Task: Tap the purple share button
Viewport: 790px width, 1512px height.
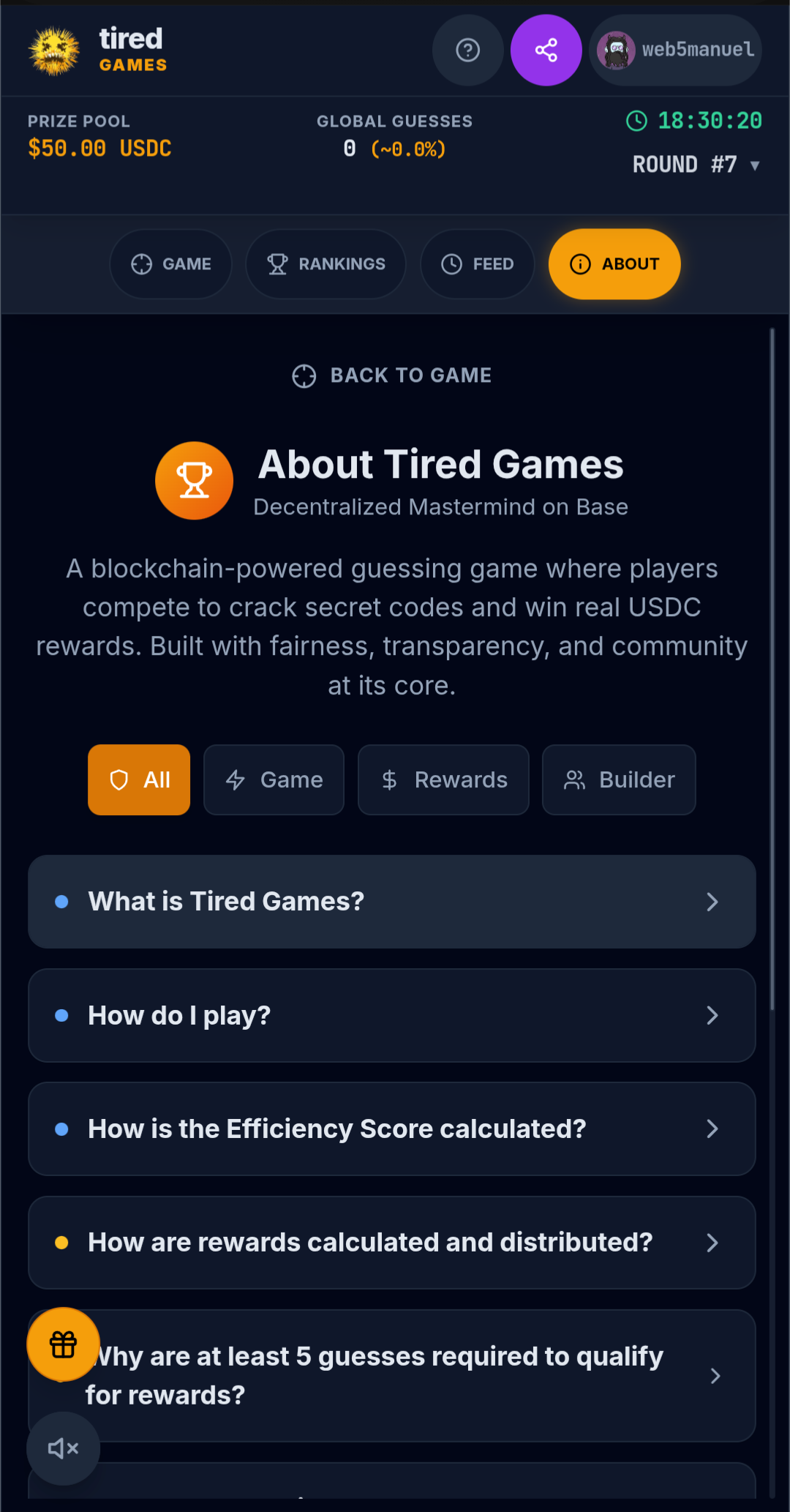Action: (546, 50)
